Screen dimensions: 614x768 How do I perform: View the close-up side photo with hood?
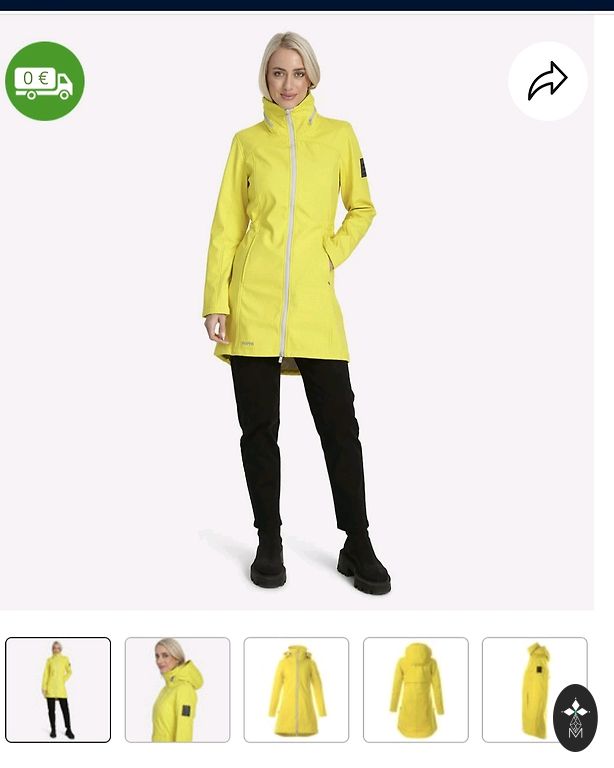[x=177, y=690]
